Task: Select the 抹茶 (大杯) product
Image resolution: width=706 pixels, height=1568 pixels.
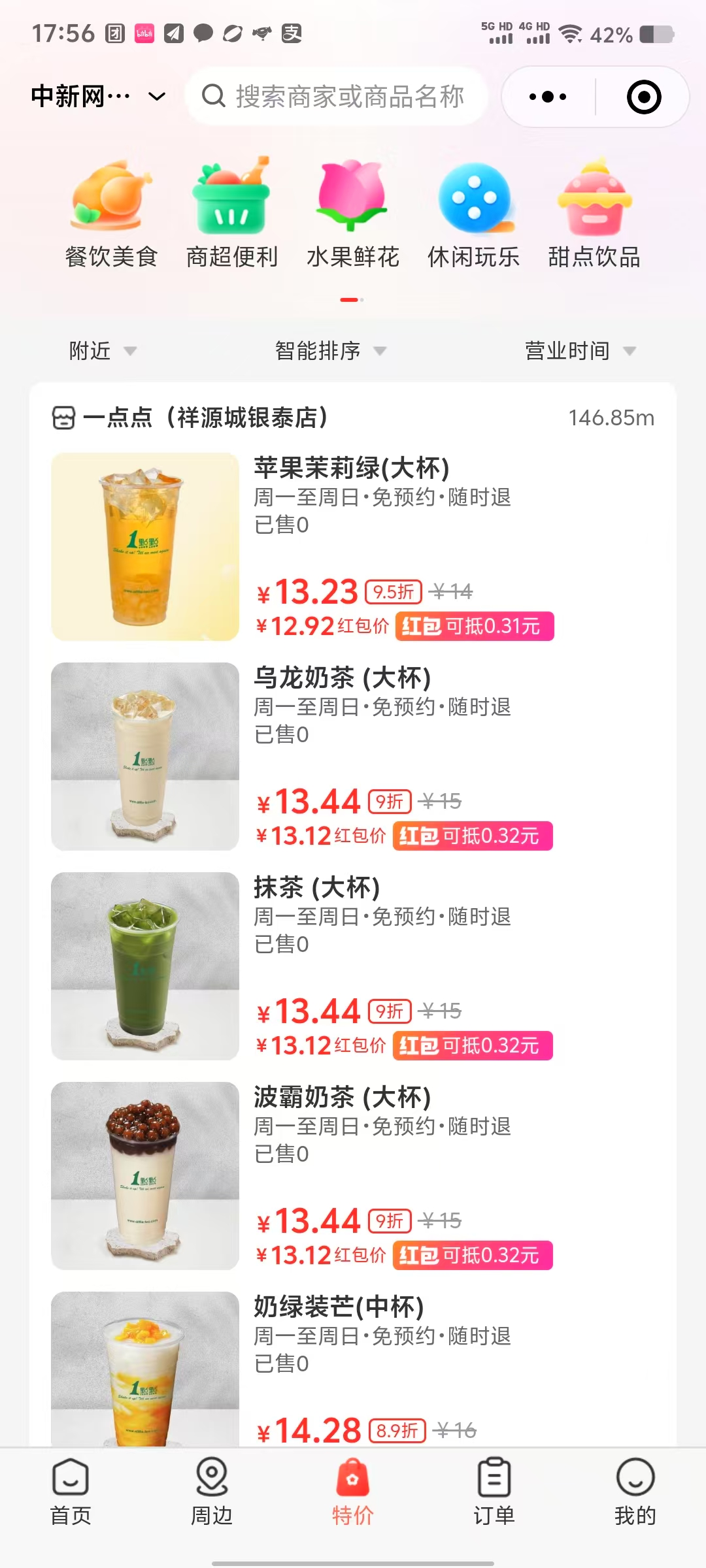Action: pos(316,888)
